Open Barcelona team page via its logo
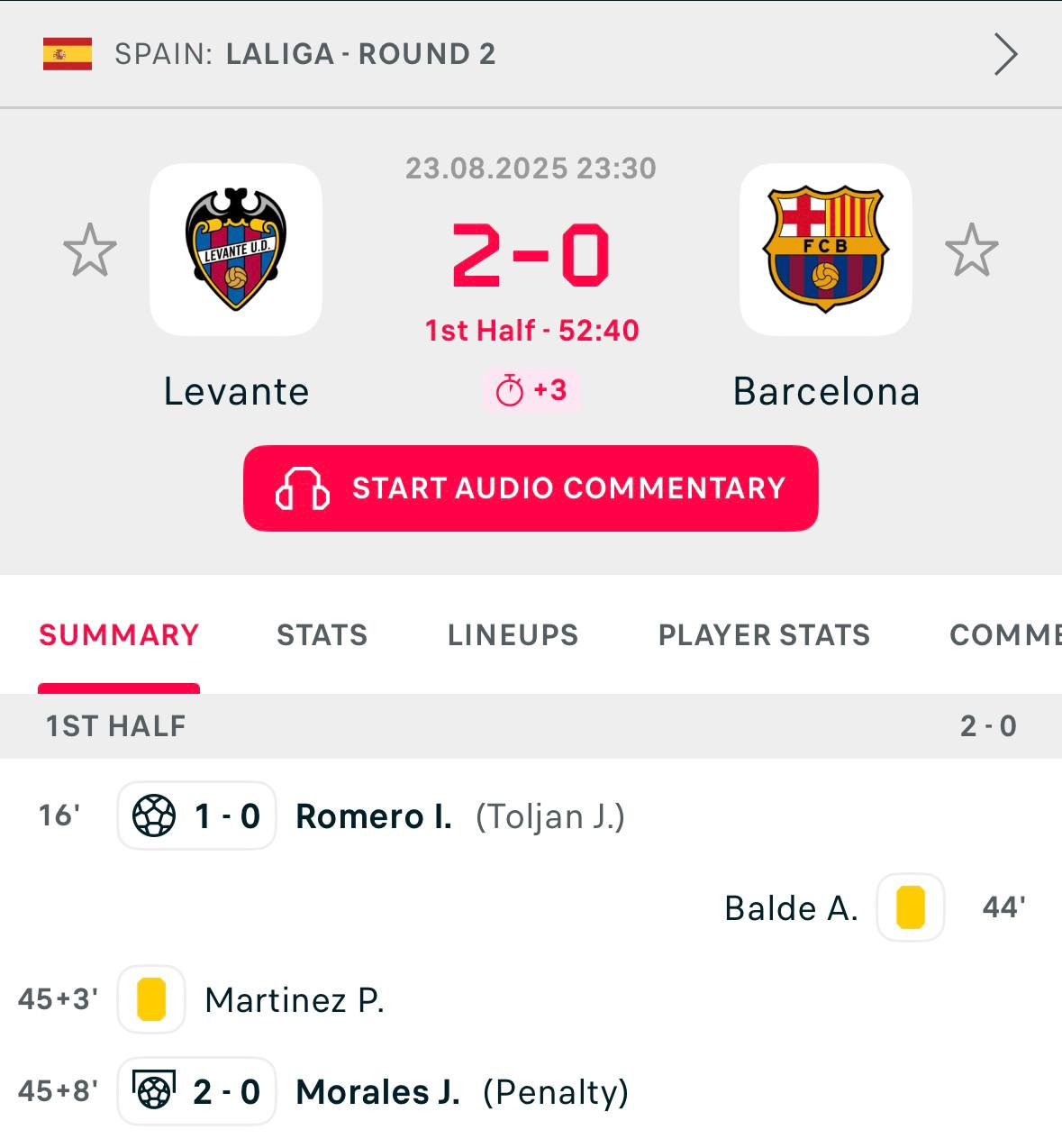 coord(825,250)
